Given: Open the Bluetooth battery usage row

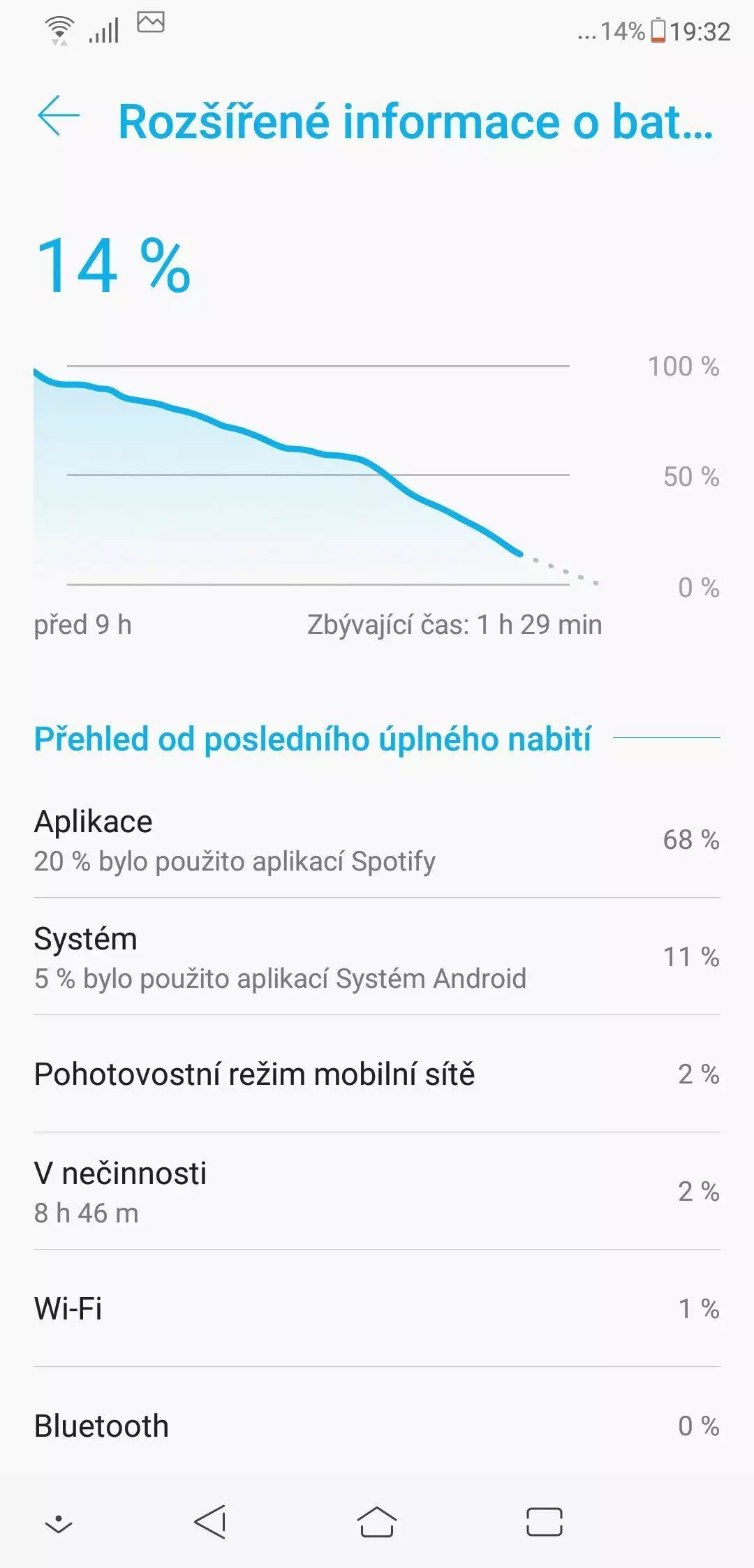Looking at the screenshot, I should click(377, 1424).
